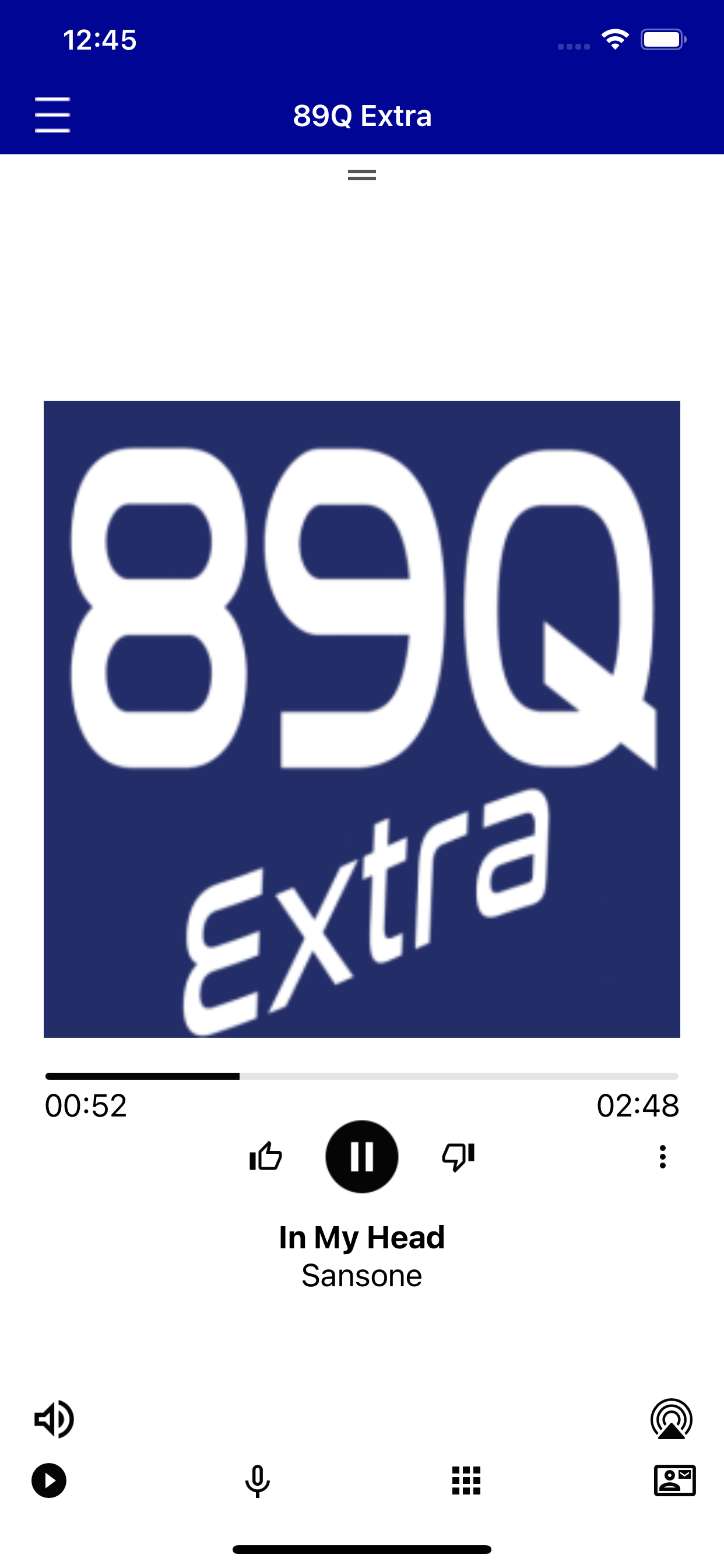Collapse the player with the drag handle
Viewport: 724px width, 1568px height.
[361, 174]
